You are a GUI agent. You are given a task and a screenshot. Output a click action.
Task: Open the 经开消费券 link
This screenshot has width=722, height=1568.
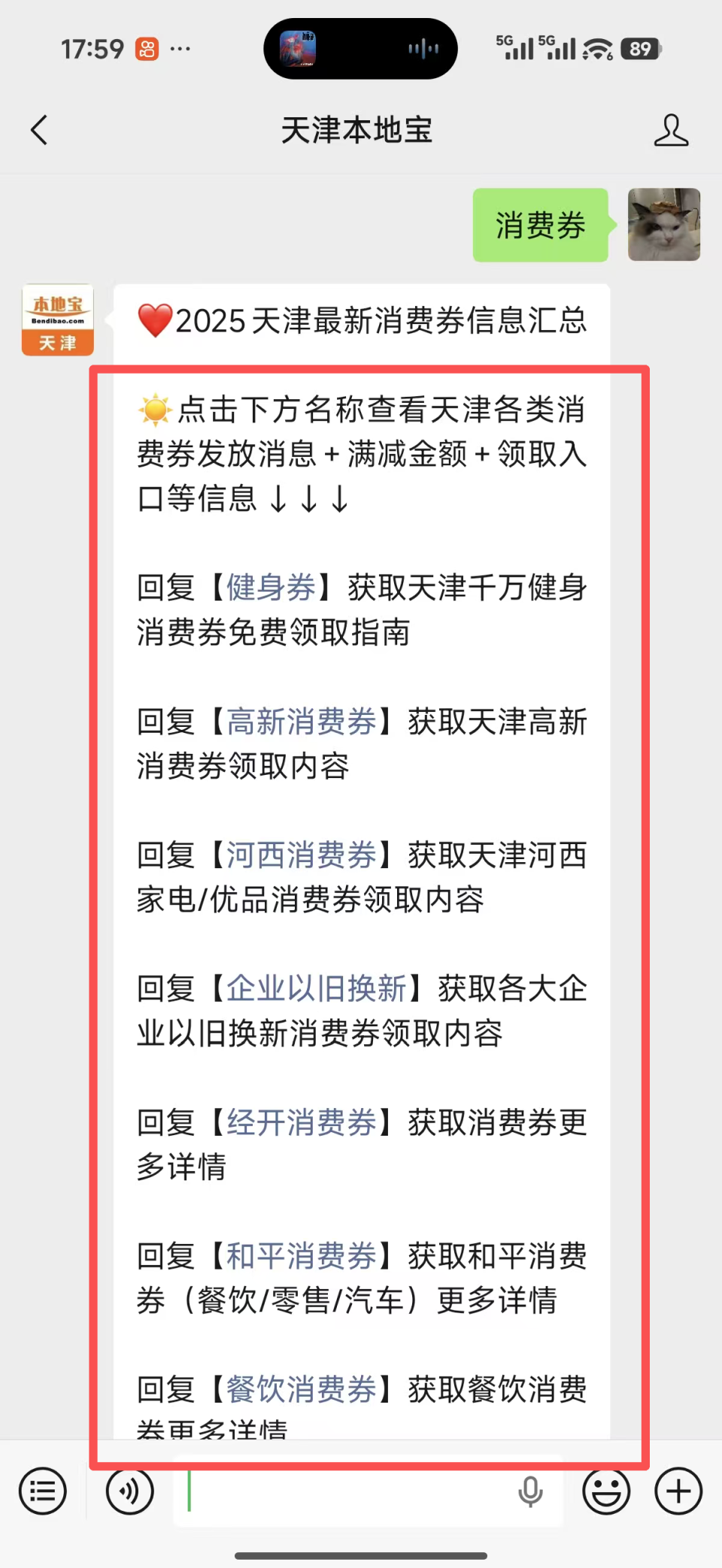point(302,1122)
